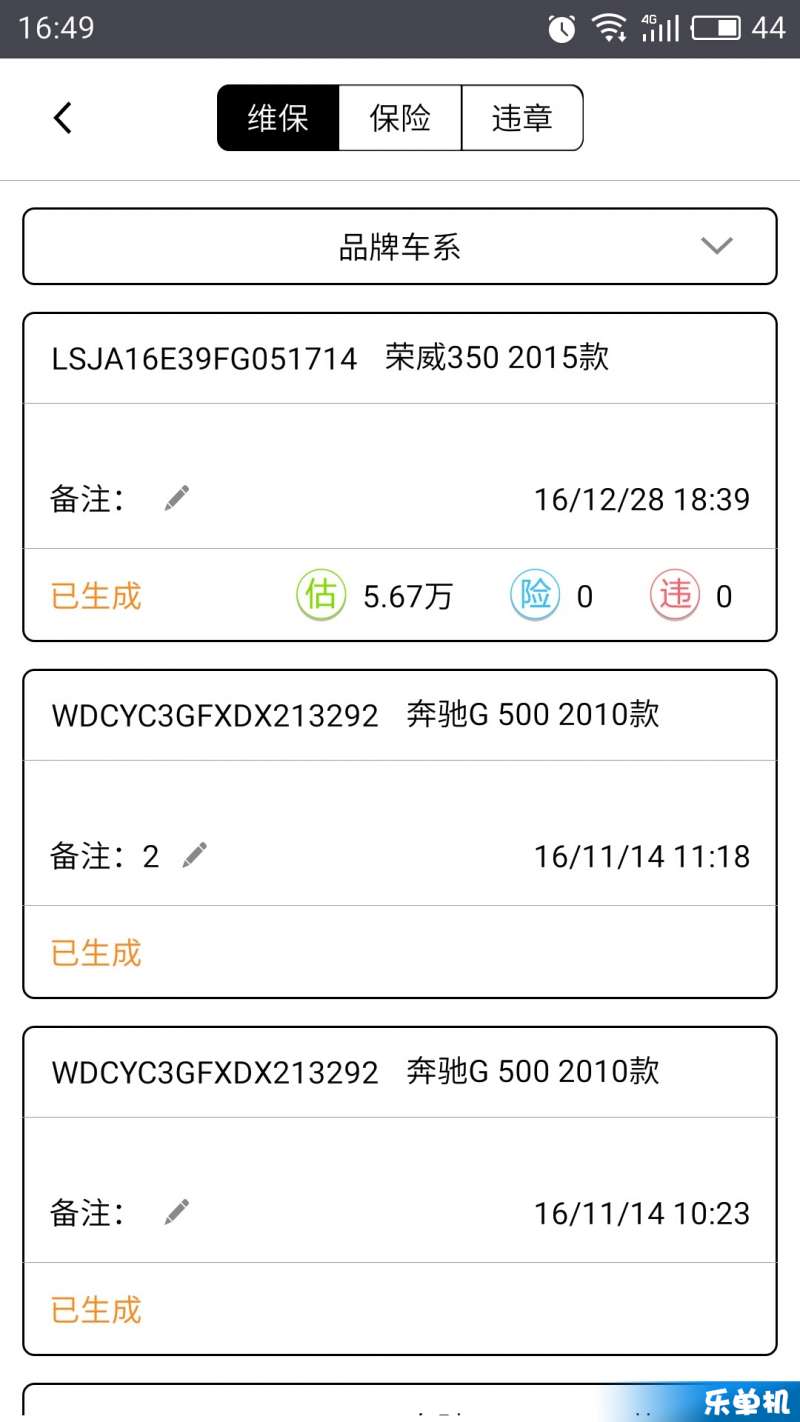
Task: Go back using the top-left arrow
Action: pyautogui.click(x=63, y=118)
